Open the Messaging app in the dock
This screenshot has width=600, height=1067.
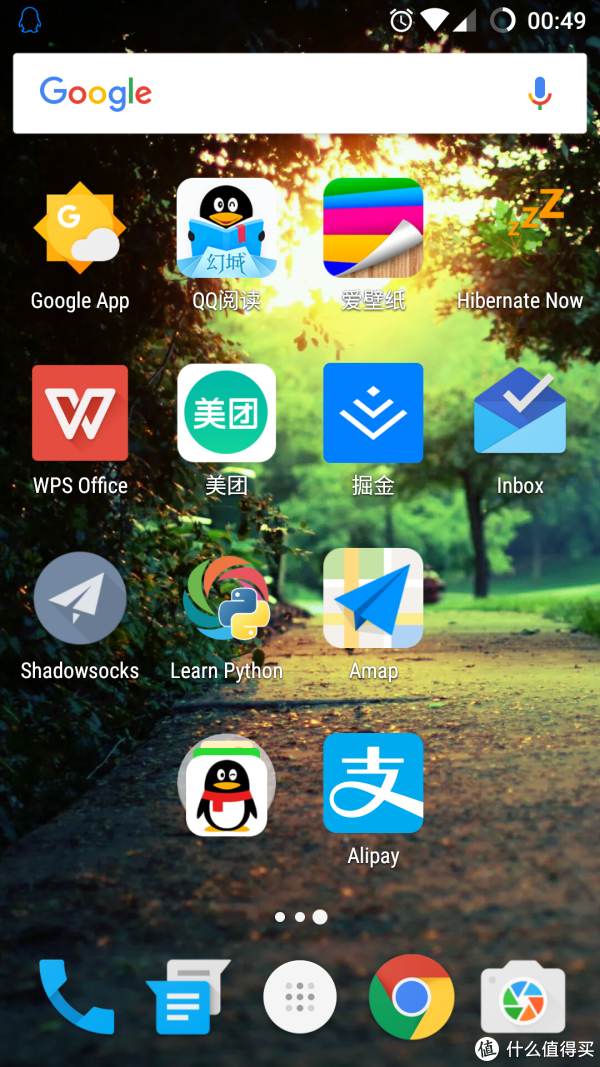tap(187, 996)
